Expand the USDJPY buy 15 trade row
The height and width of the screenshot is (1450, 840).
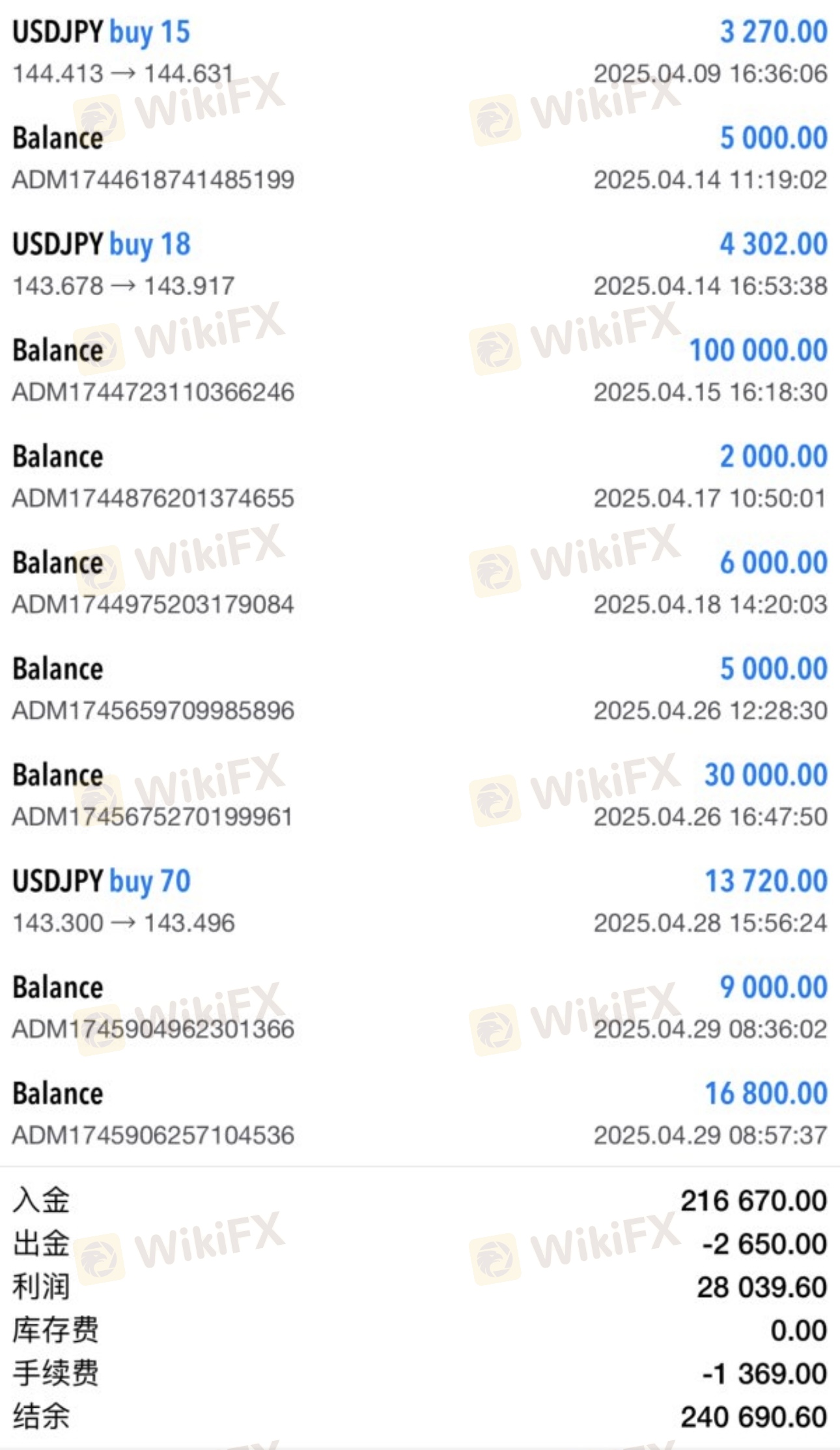point(420,52)
